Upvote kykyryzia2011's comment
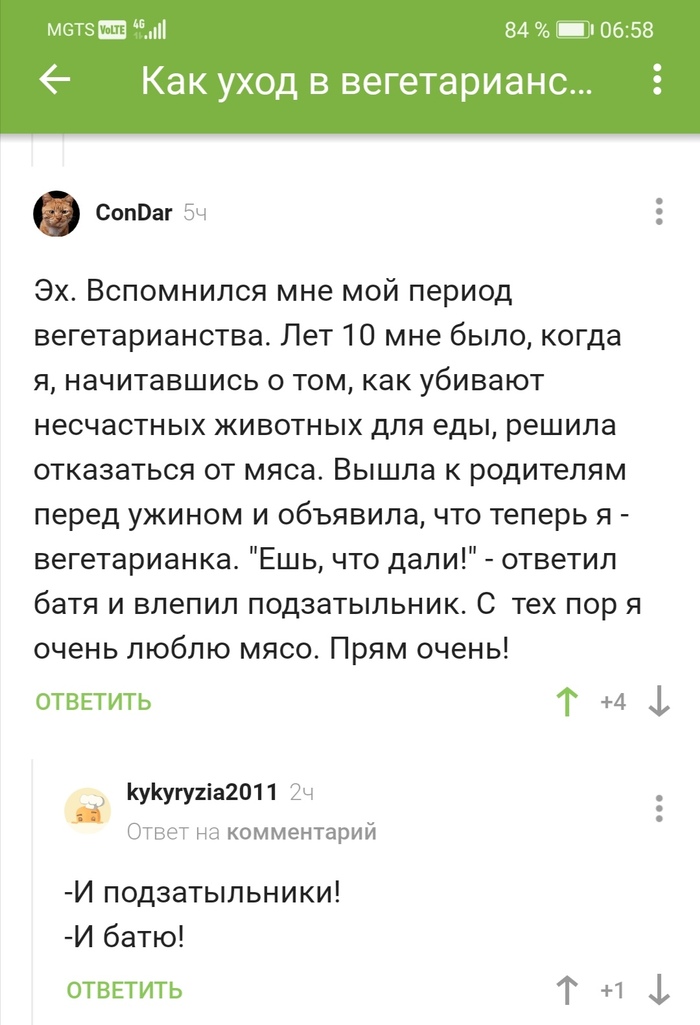700x1025 pixels. click(567, 991)
